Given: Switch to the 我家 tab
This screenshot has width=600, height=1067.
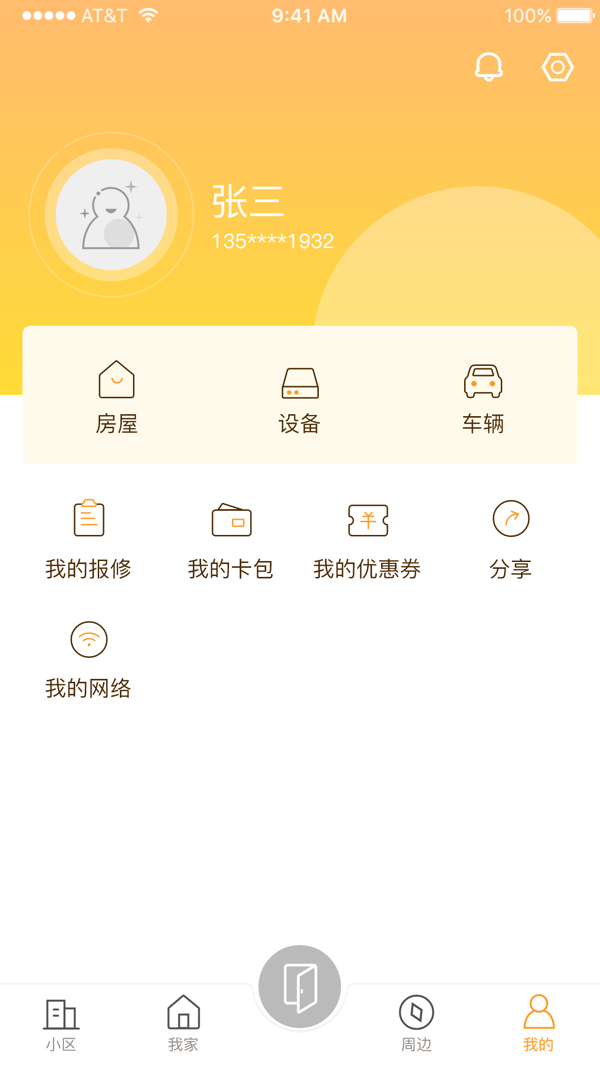Looking at the screenshot, I should (184, 1023).
